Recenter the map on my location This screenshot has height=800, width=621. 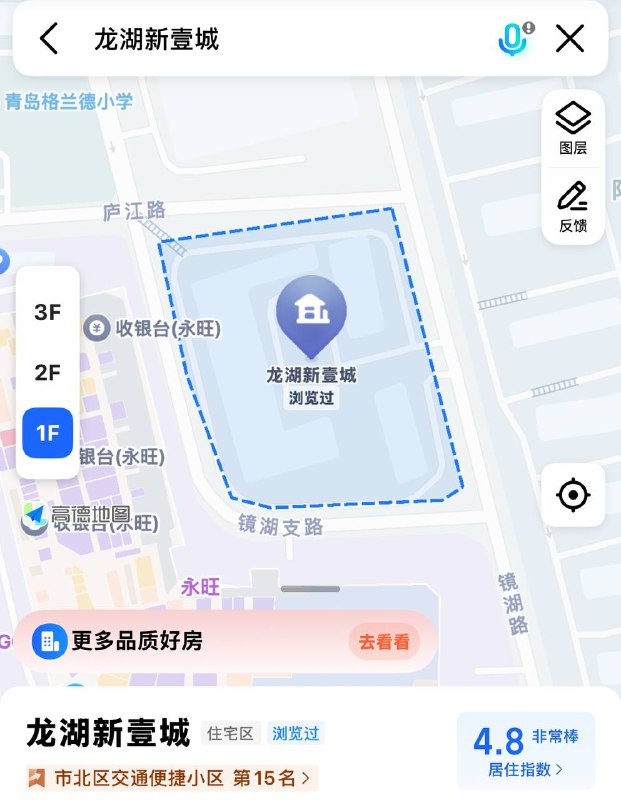tap(573, 495)
